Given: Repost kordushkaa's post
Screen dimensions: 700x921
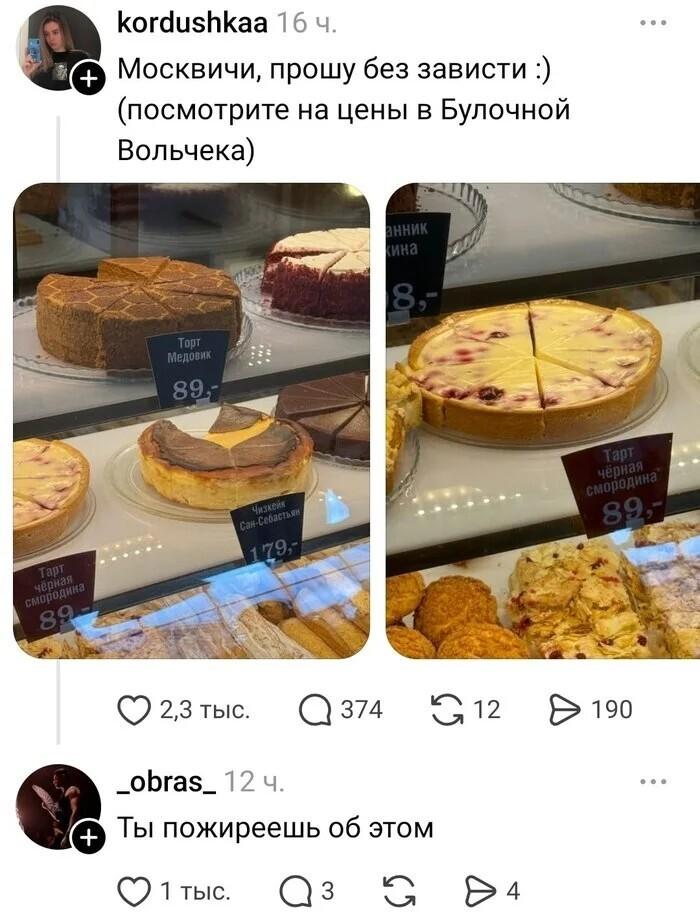Looking at the screenshot, I should [447, 710].
